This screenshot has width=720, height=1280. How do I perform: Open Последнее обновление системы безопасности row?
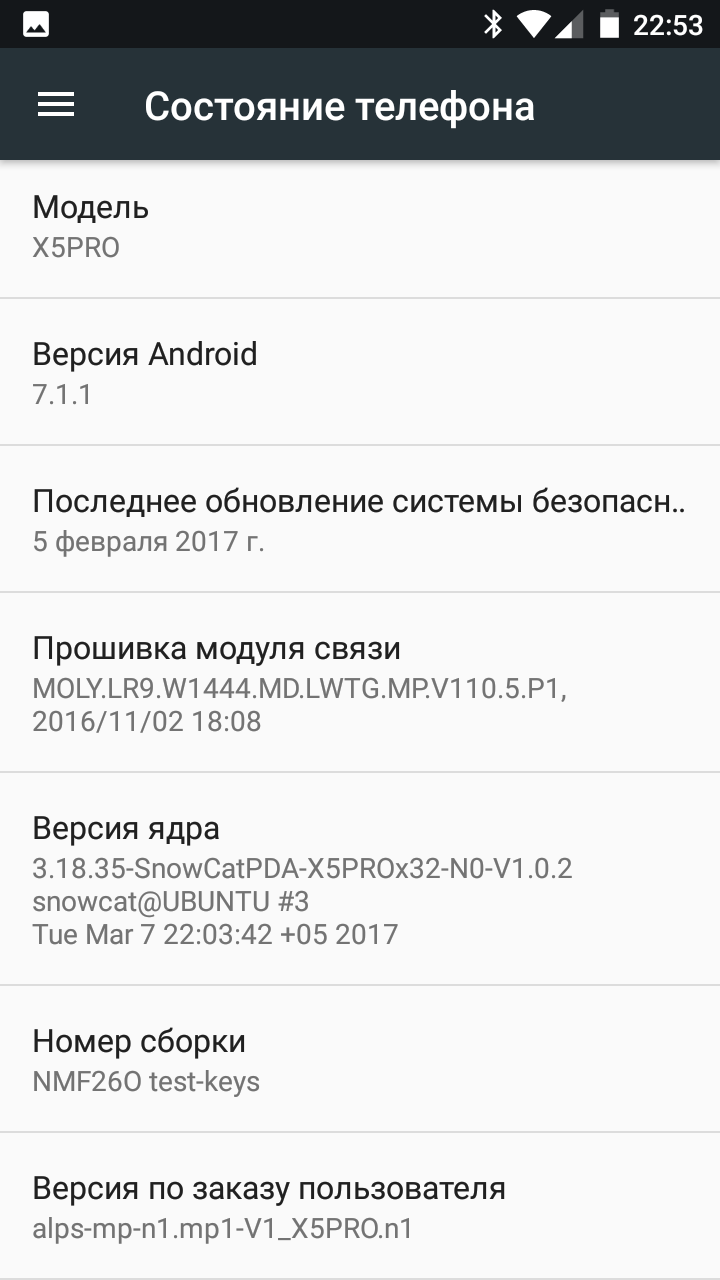[x=360, y=519]
